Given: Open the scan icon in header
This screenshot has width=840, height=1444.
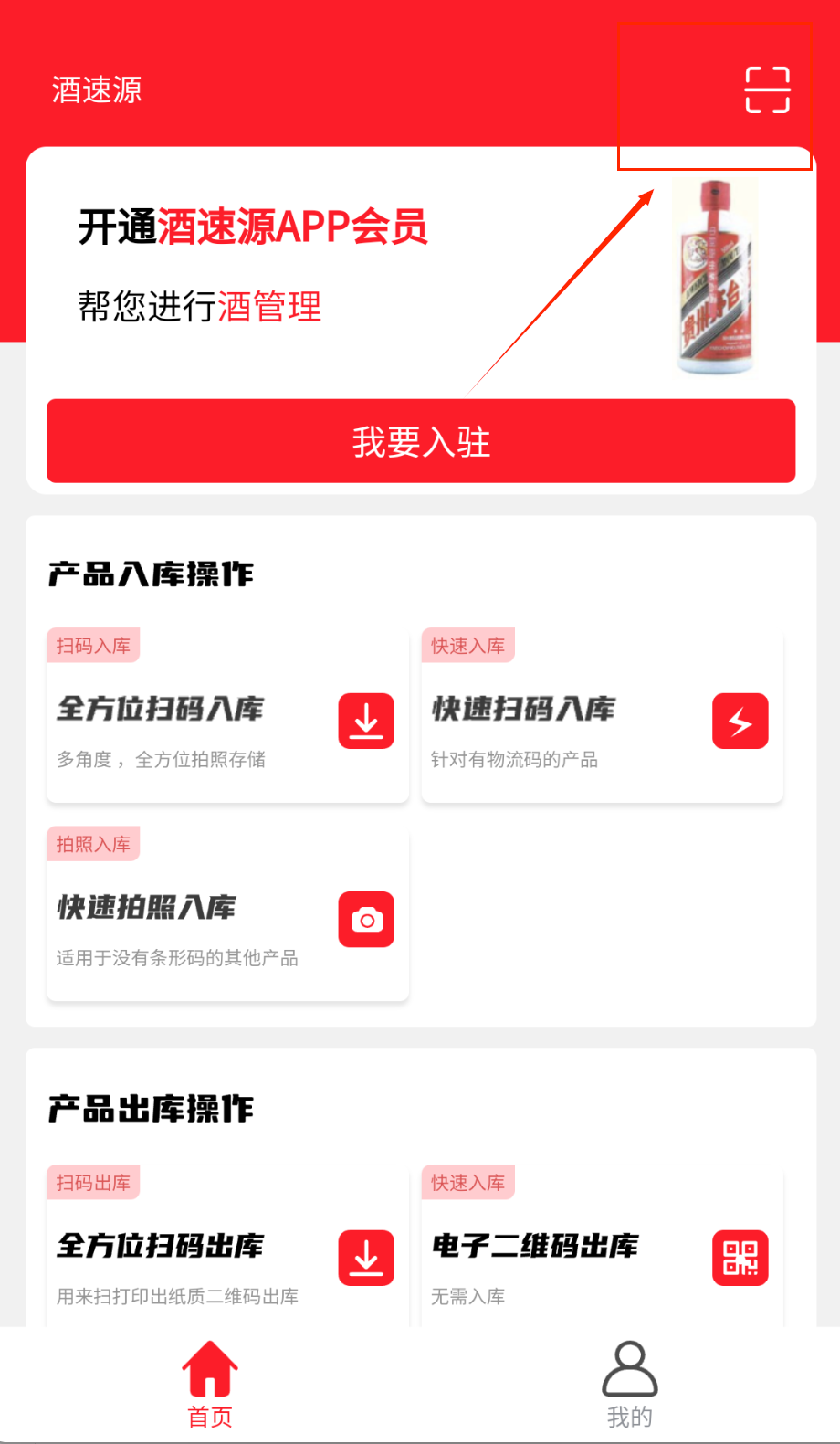Looking at the screenshot, I should pyautogui.click(x=767, y=90).
